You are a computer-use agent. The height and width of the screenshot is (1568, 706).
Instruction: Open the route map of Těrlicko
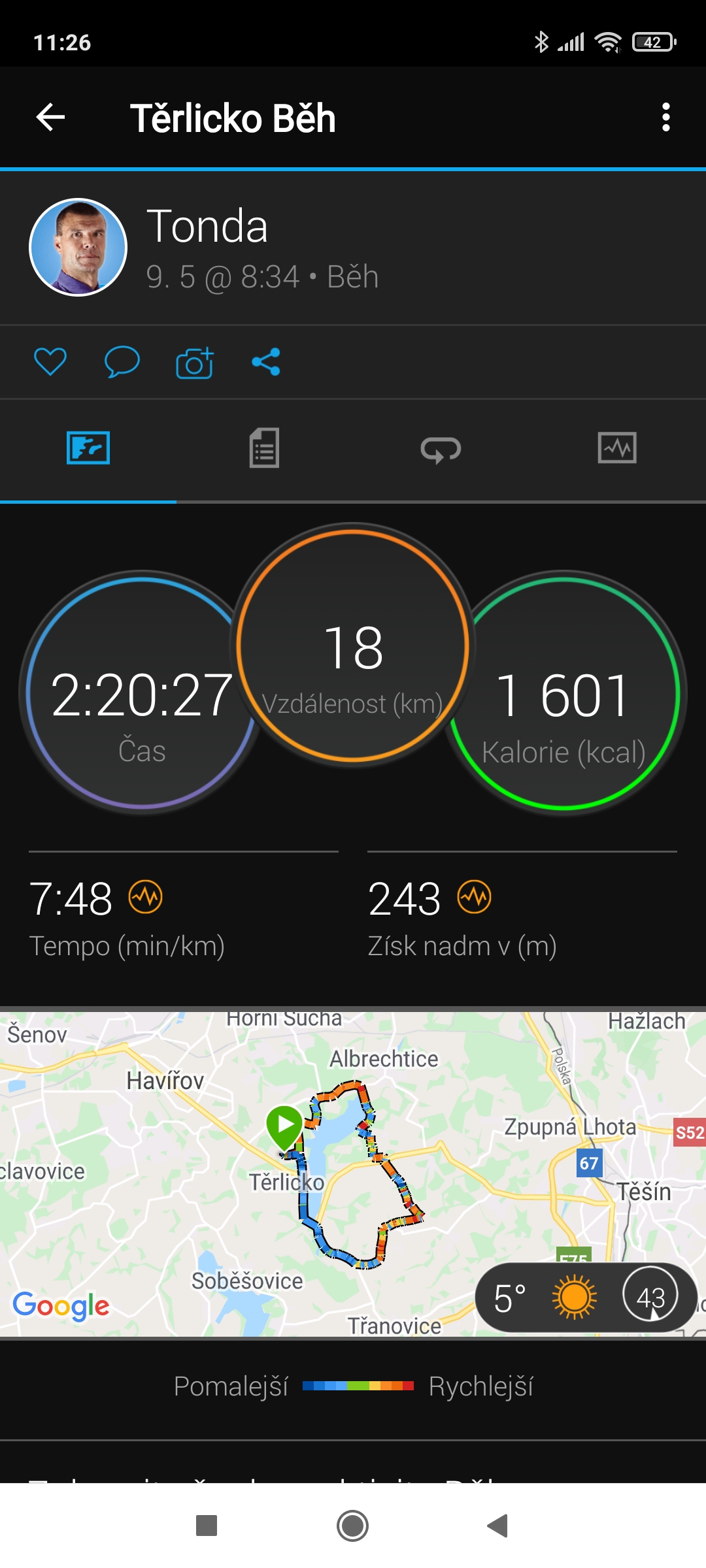(353, 1173)
